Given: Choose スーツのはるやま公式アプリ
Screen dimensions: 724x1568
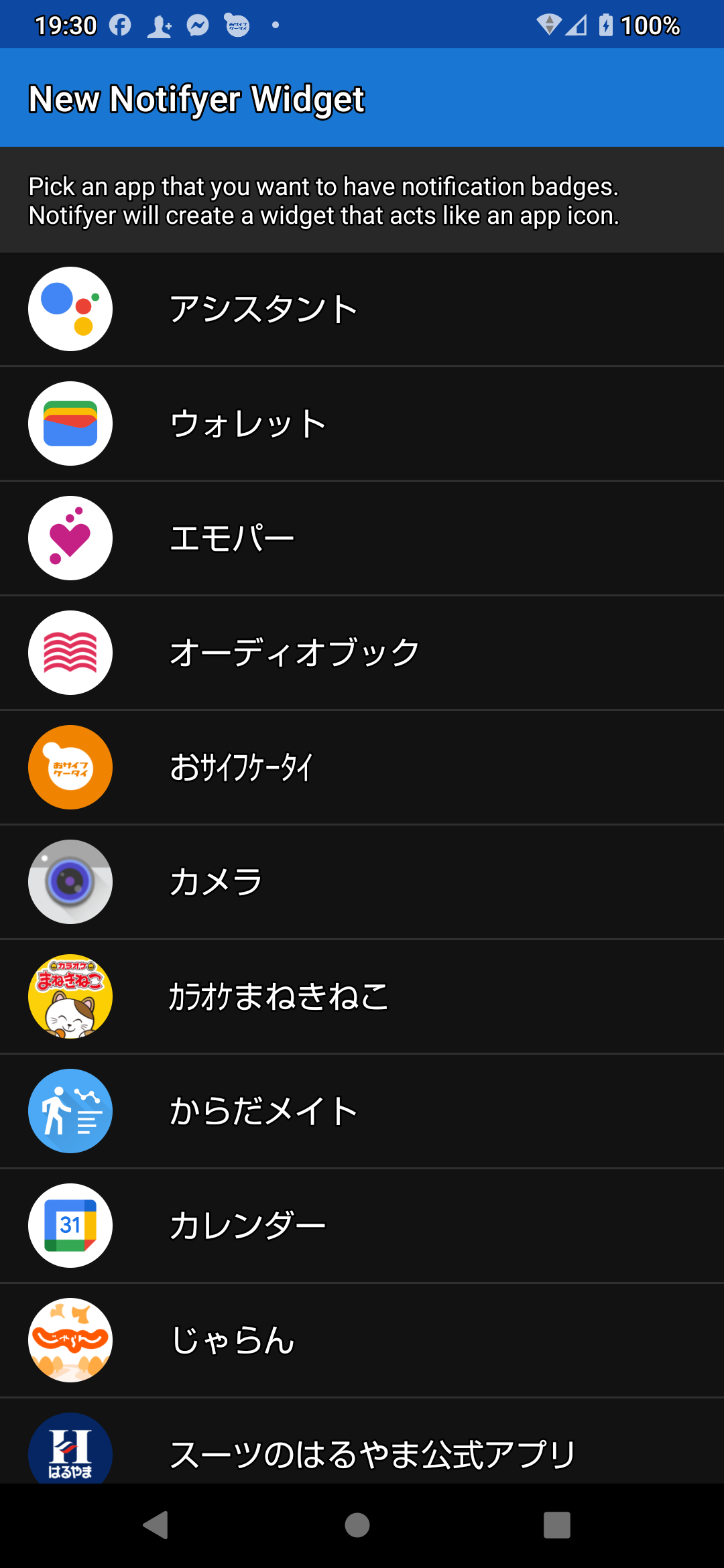Looking at the screenshot, I should click(x=362, y=1453).
